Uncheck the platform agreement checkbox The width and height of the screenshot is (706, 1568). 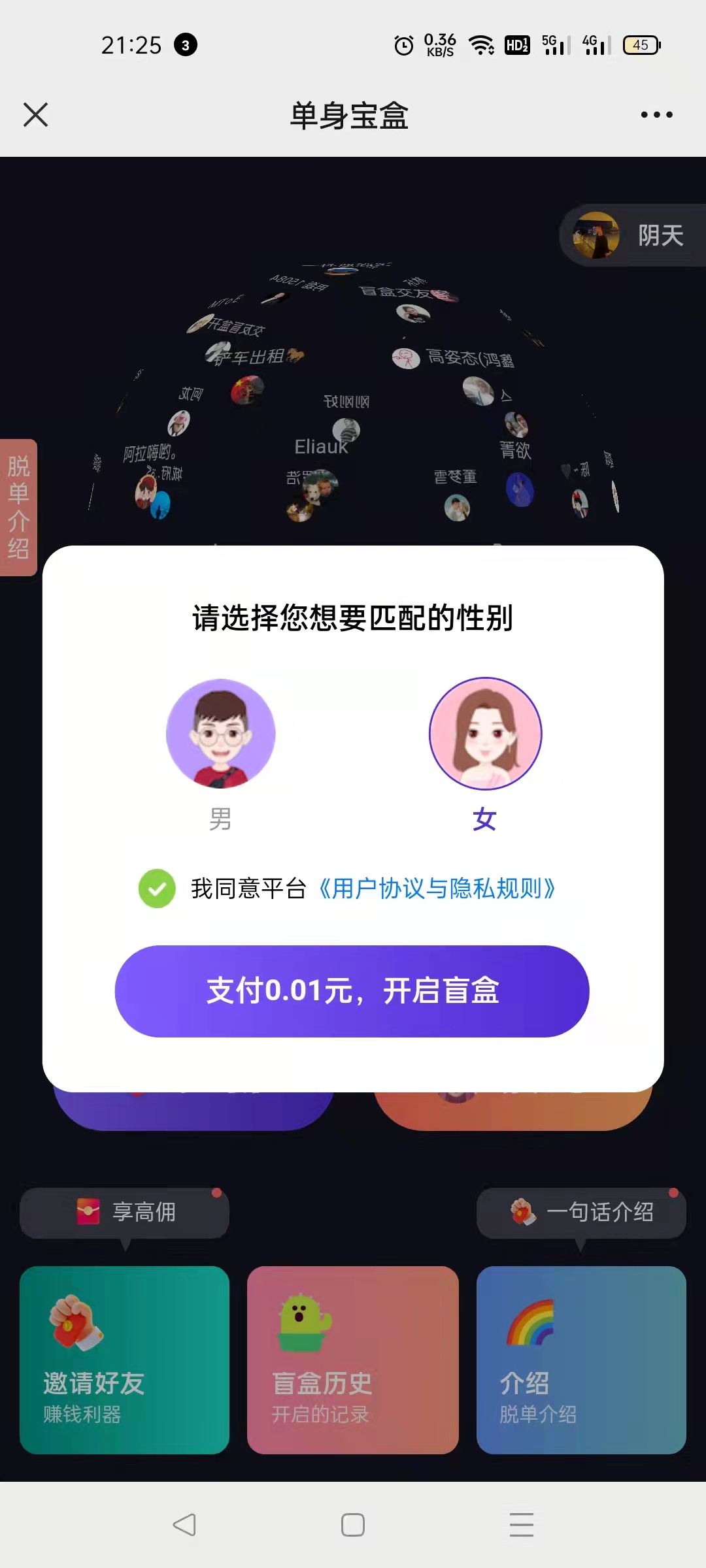pyautogui.click(x=157, y=889)
